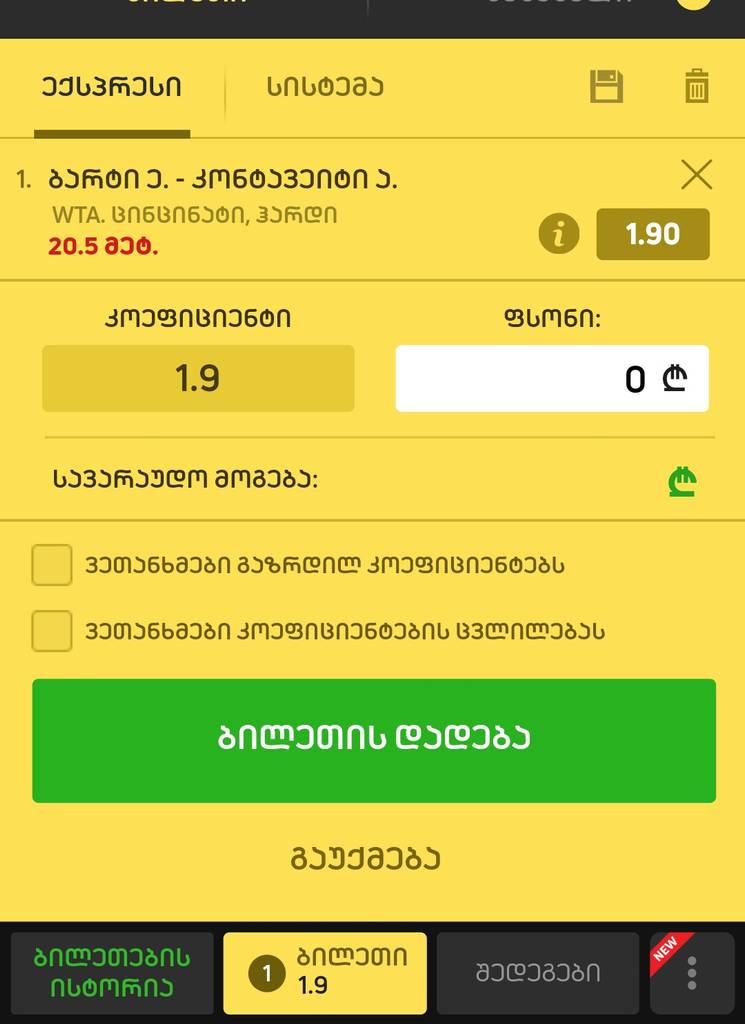This screenshot has width=745, height=1024.
Task: Click the stake input showing 0 ₾
Action: [x=552, y=378]
